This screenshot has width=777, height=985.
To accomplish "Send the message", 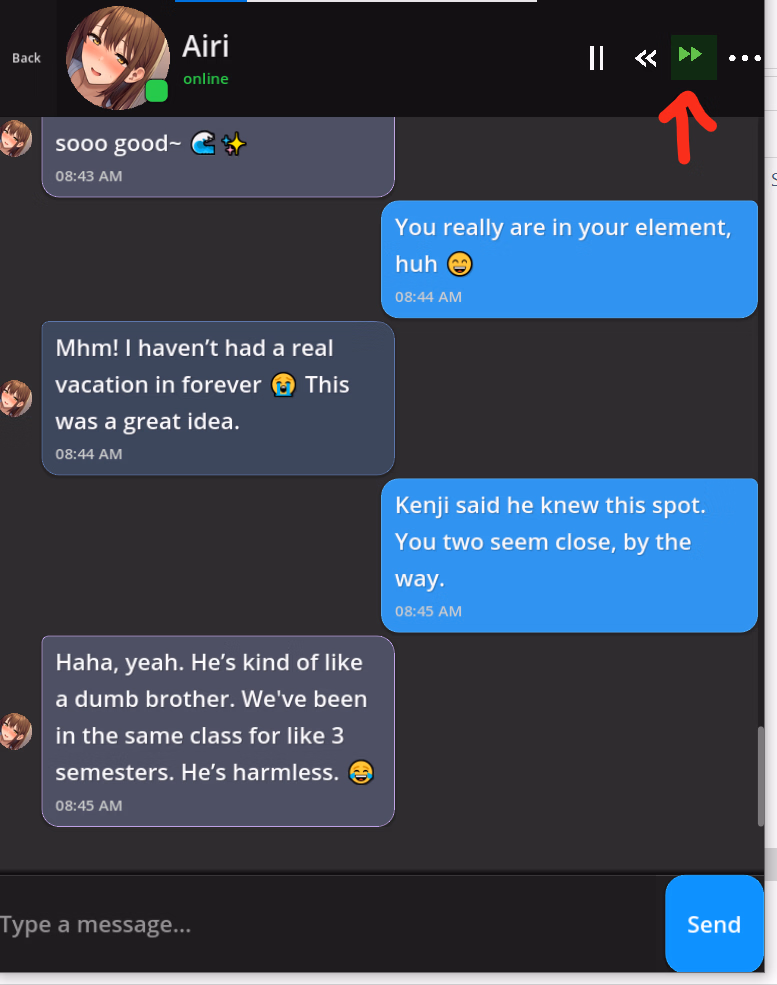I will click(713, 924).
